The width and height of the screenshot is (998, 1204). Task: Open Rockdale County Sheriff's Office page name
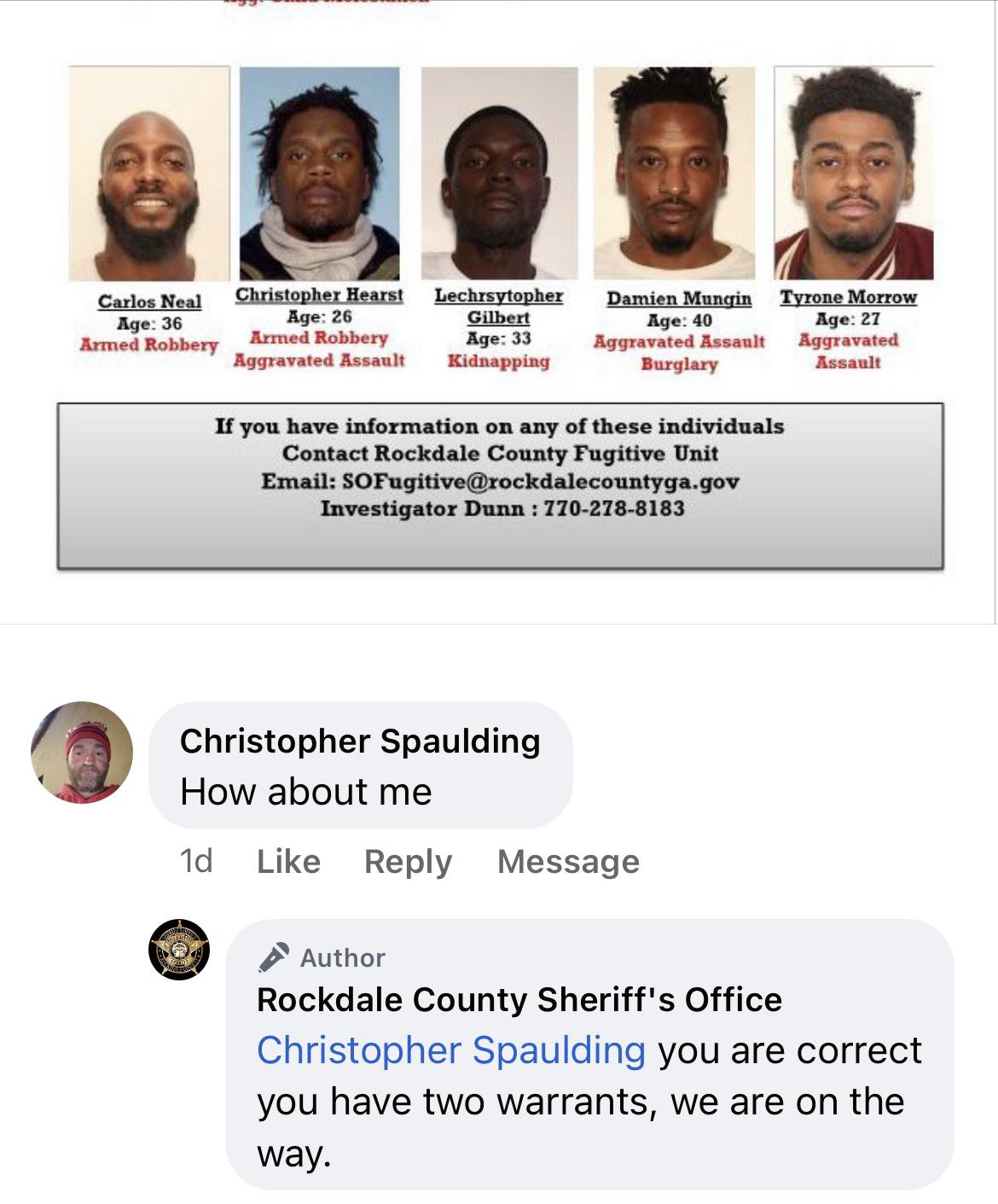[519, 999]
